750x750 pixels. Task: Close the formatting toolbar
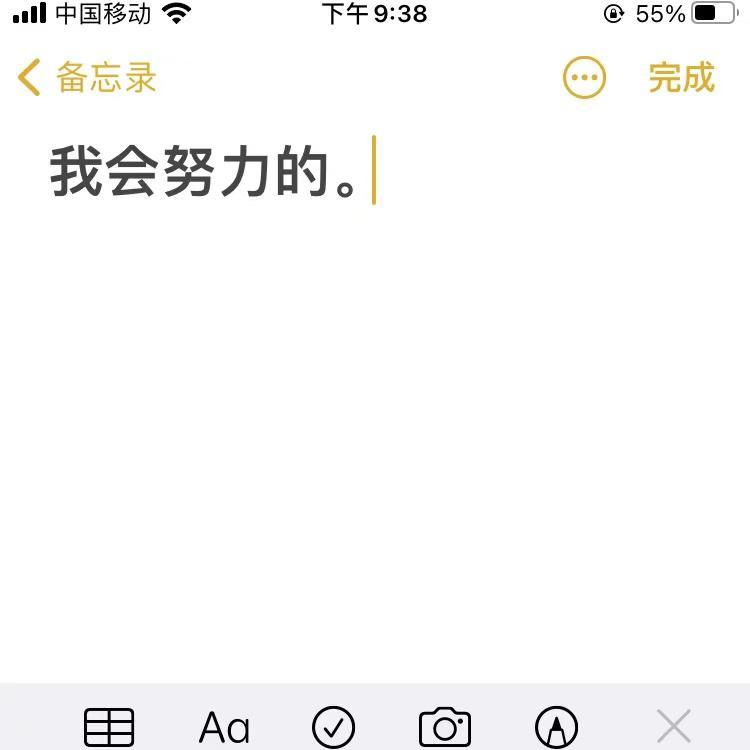click(674, 727)
